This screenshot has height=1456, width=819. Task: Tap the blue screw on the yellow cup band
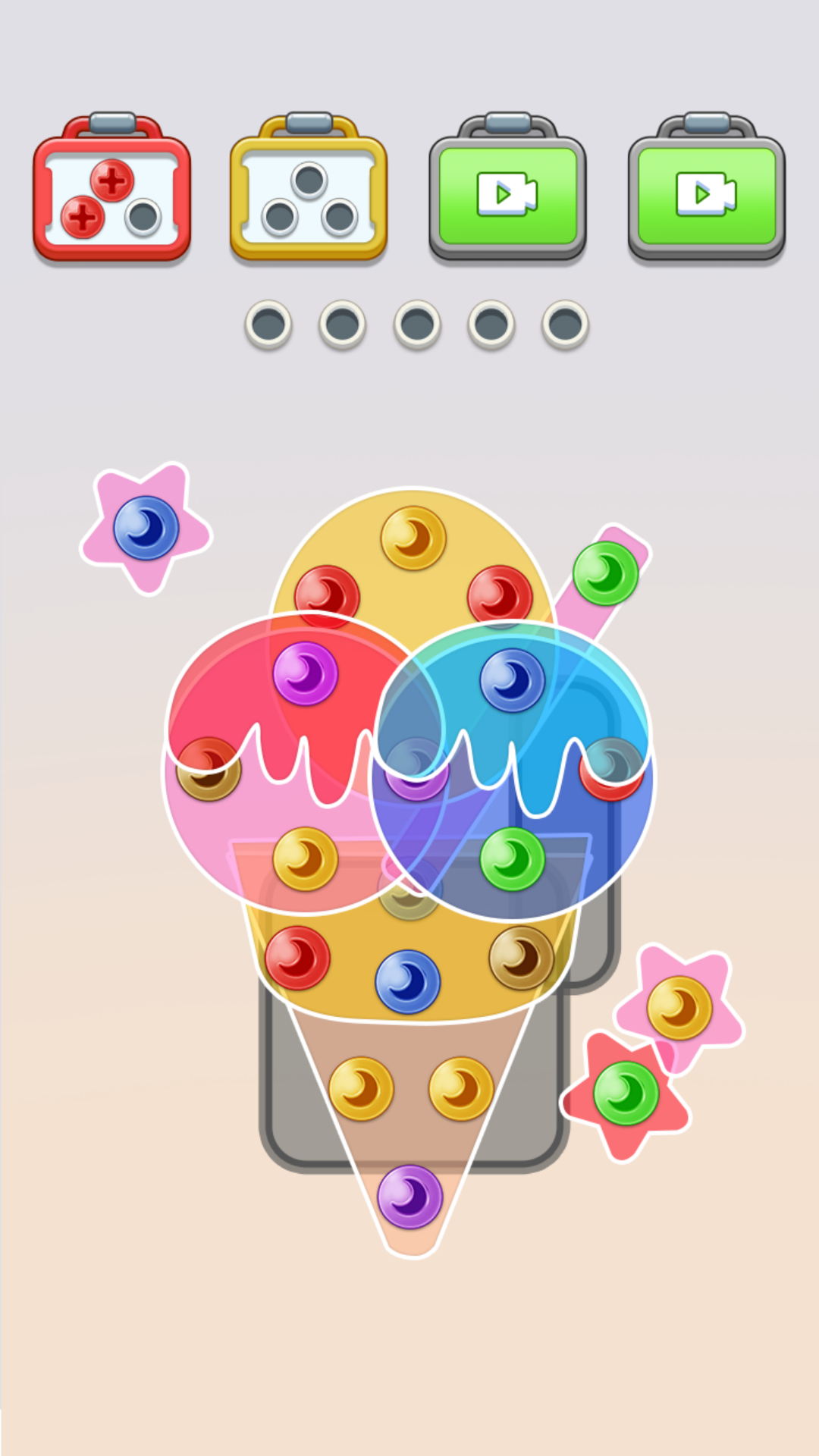[x=407, y=981]
